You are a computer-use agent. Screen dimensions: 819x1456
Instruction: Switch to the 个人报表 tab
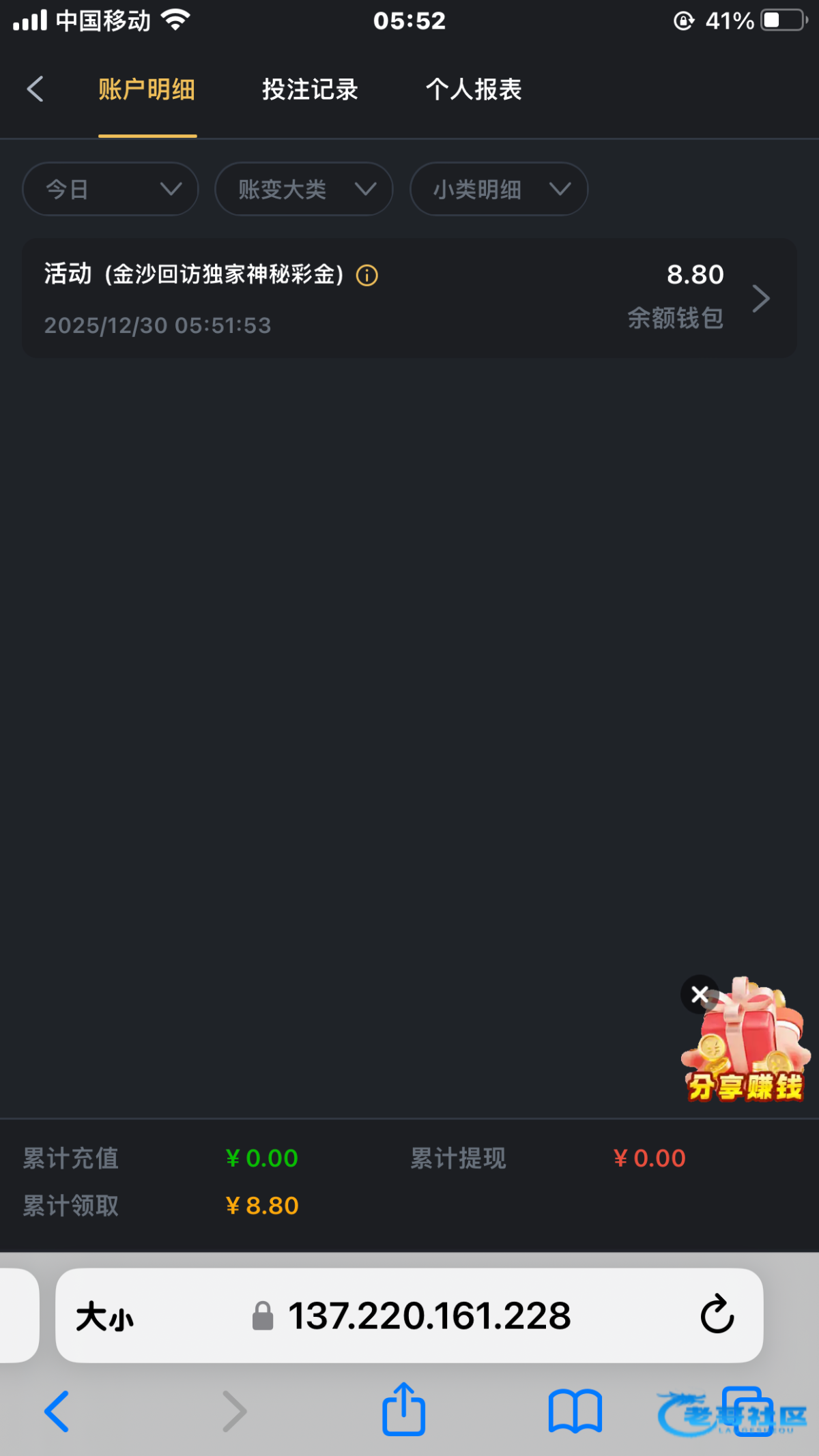(474, 89)
